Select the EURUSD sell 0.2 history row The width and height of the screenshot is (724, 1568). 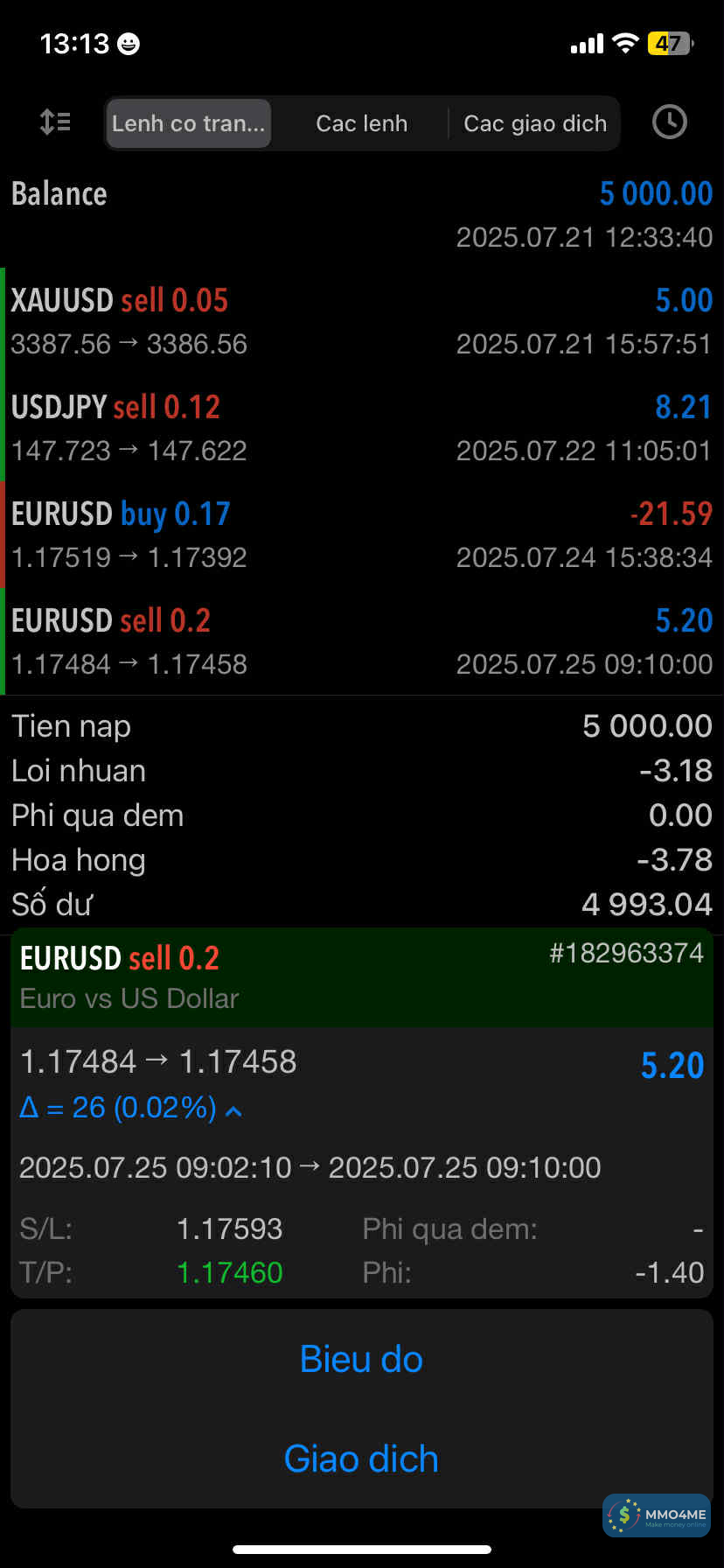point(361,641)
